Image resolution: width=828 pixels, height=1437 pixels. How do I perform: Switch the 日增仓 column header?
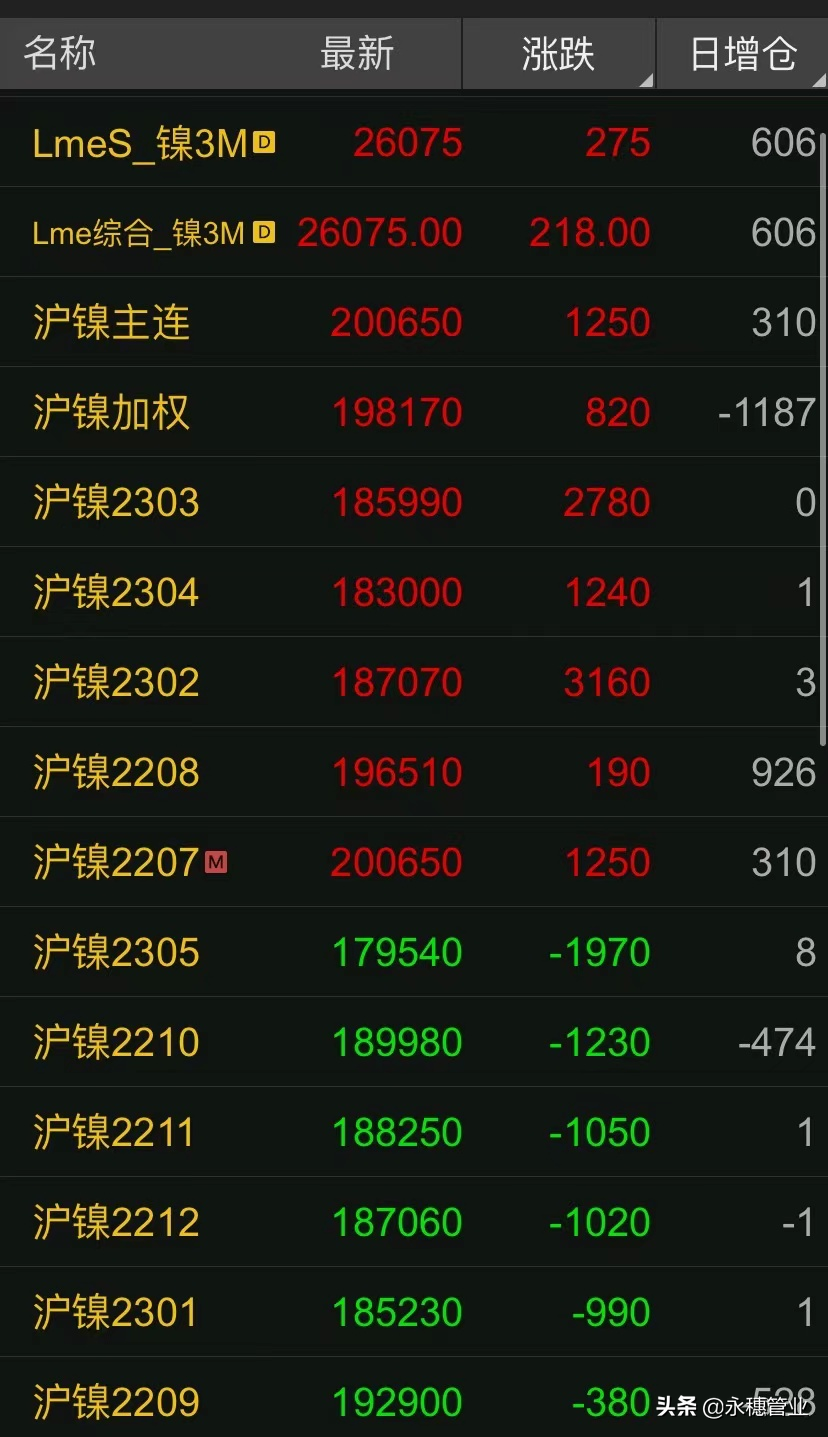point(742,54)
